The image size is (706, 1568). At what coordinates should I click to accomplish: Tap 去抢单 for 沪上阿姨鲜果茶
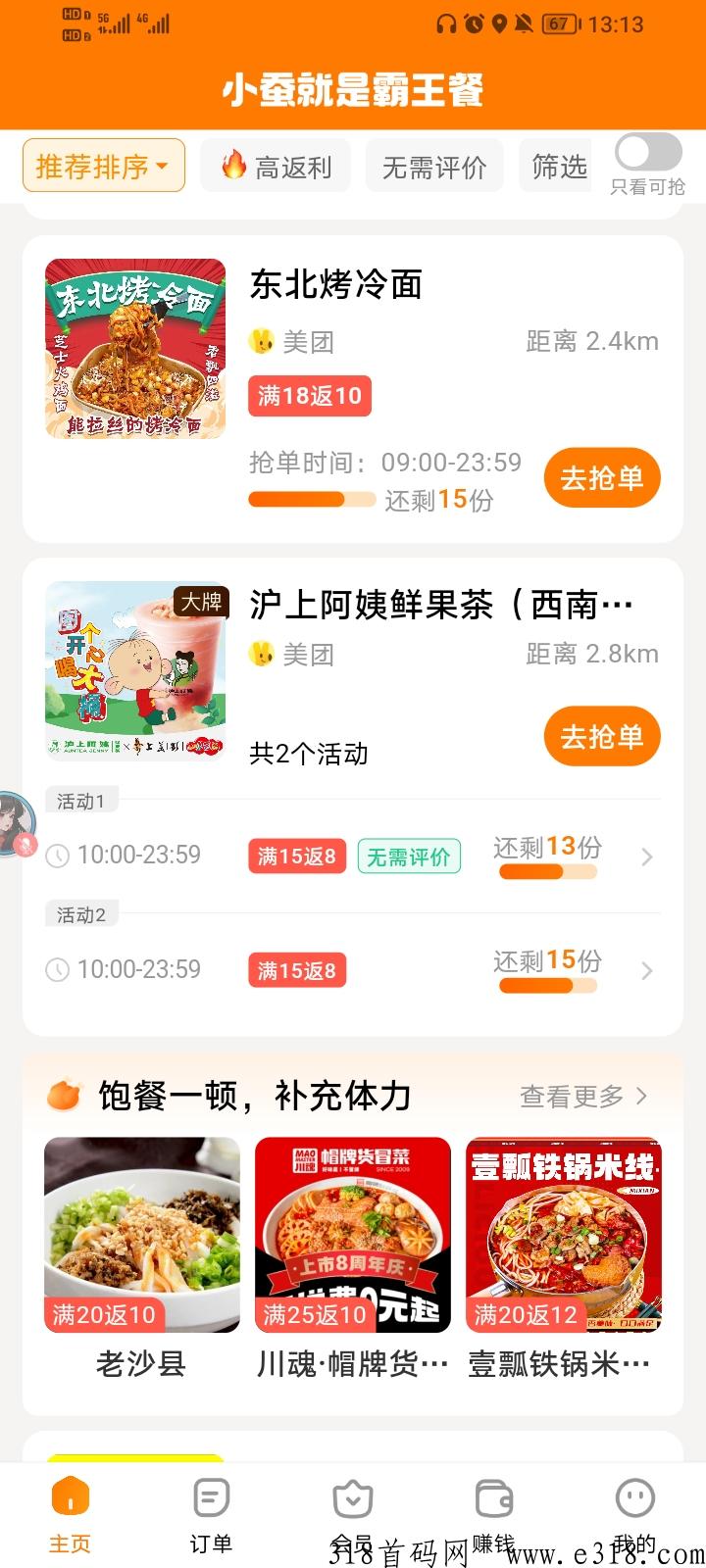pyautogui.click(x=601, y=736)
